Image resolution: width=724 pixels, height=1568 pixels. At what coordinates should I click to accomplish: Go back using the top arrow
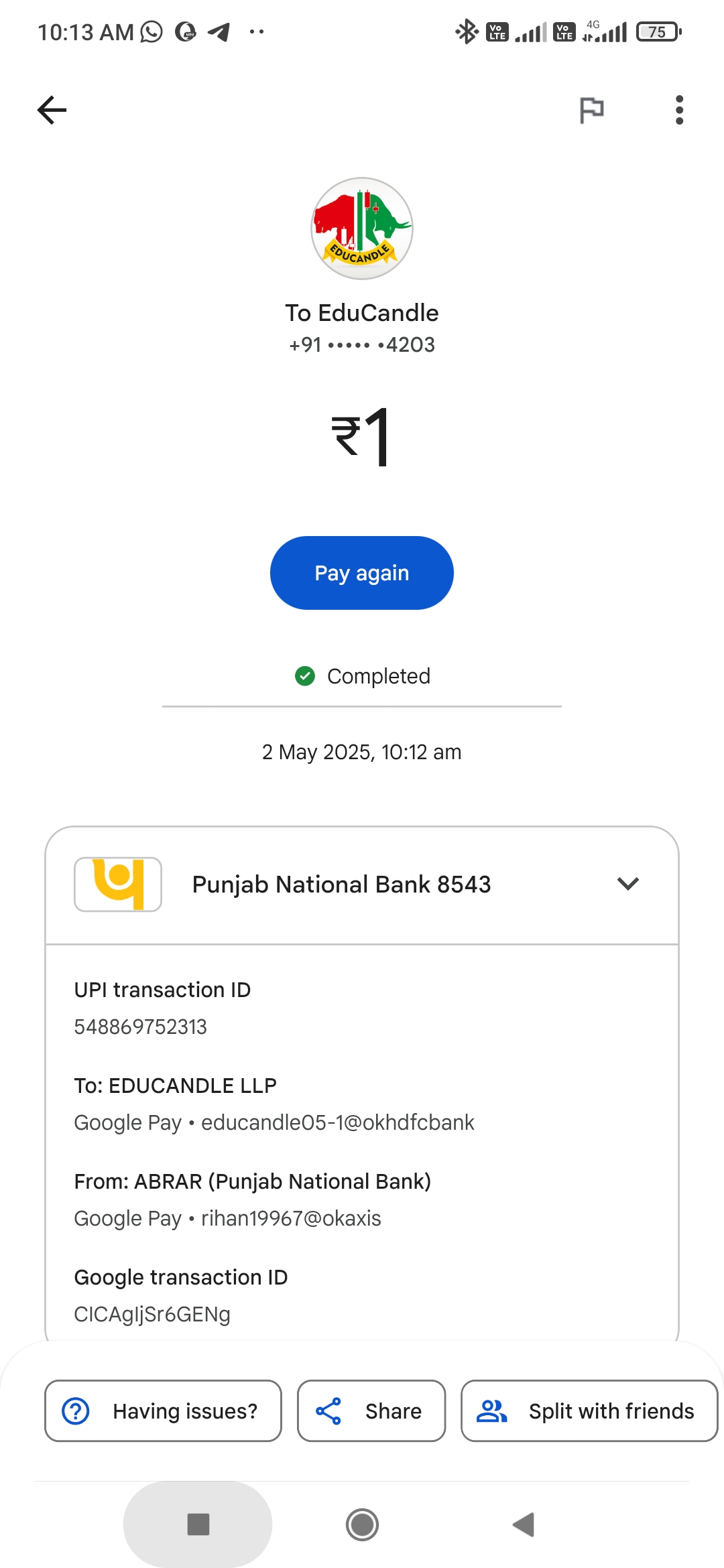click(x=52, y=110)
